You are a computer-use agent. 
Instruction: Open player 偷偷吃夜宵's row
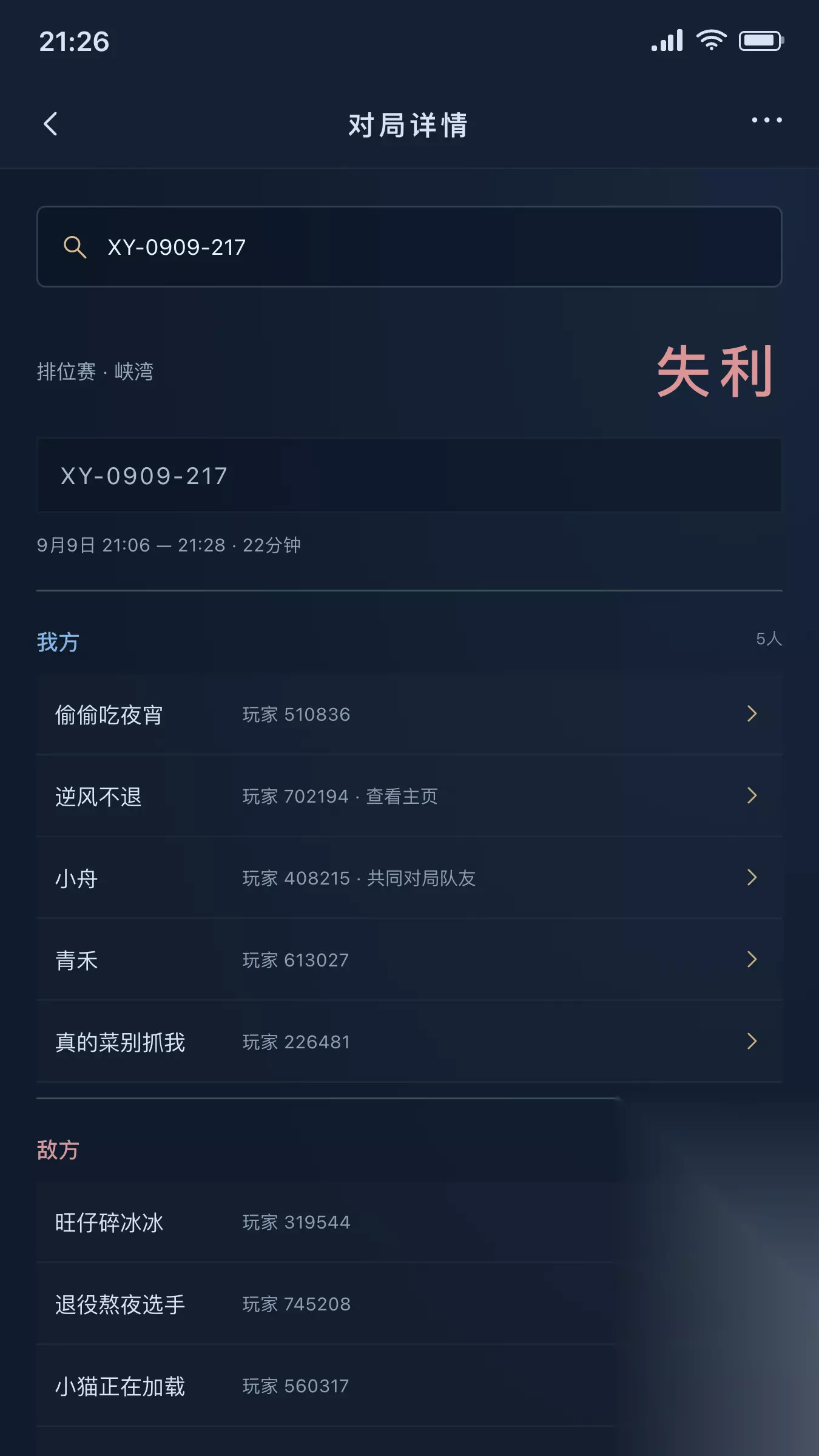[409, 714]
